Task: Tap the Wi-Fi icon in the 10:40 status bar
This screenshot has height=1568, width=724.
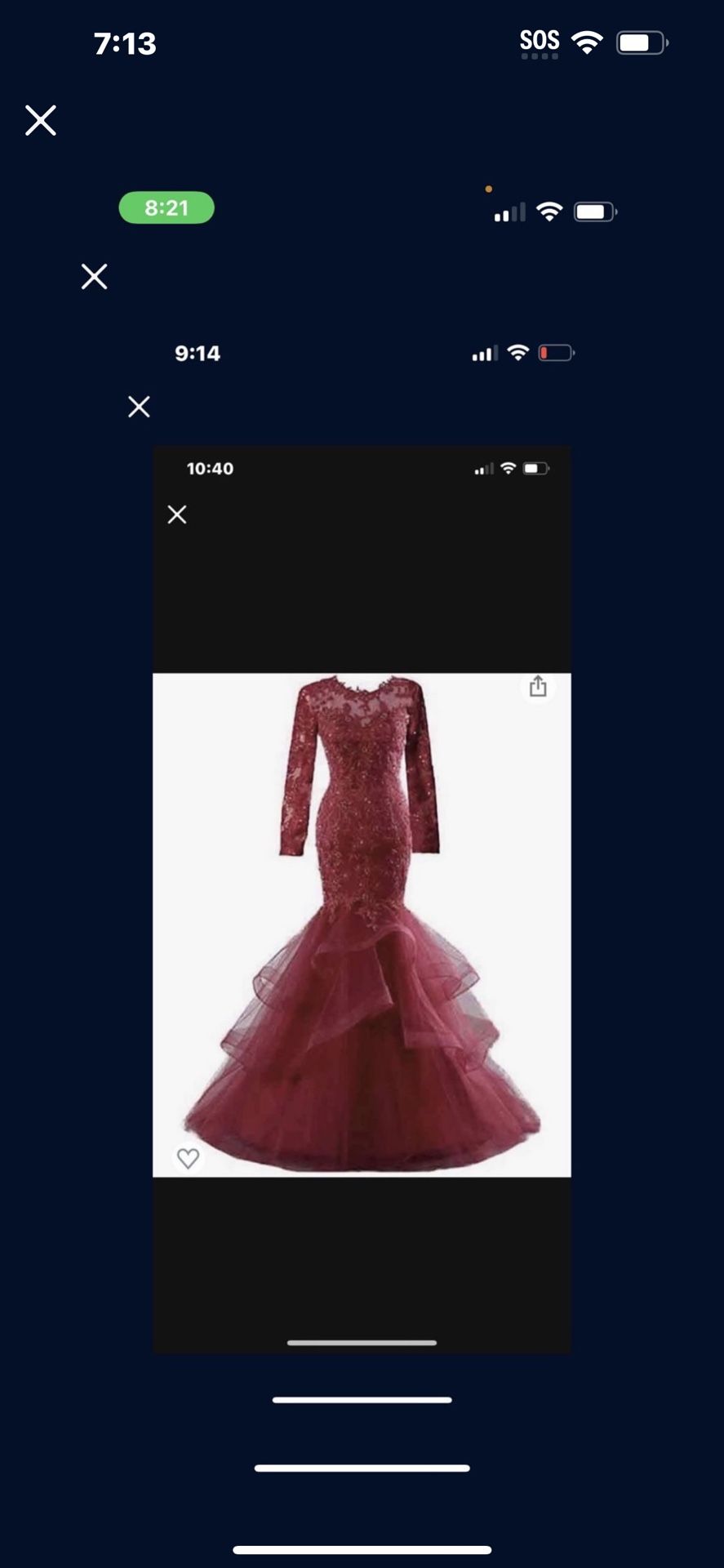Action: point(507,467)
